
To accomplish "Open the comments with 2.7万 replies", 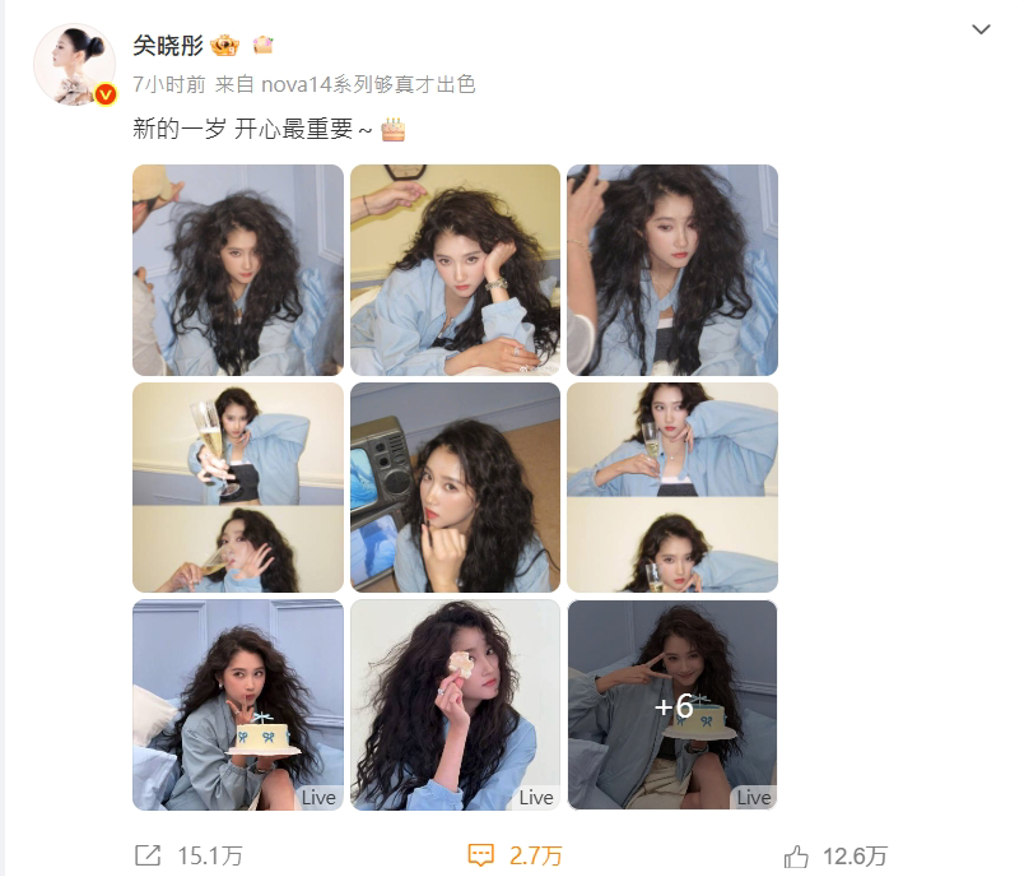I will 515,856.
